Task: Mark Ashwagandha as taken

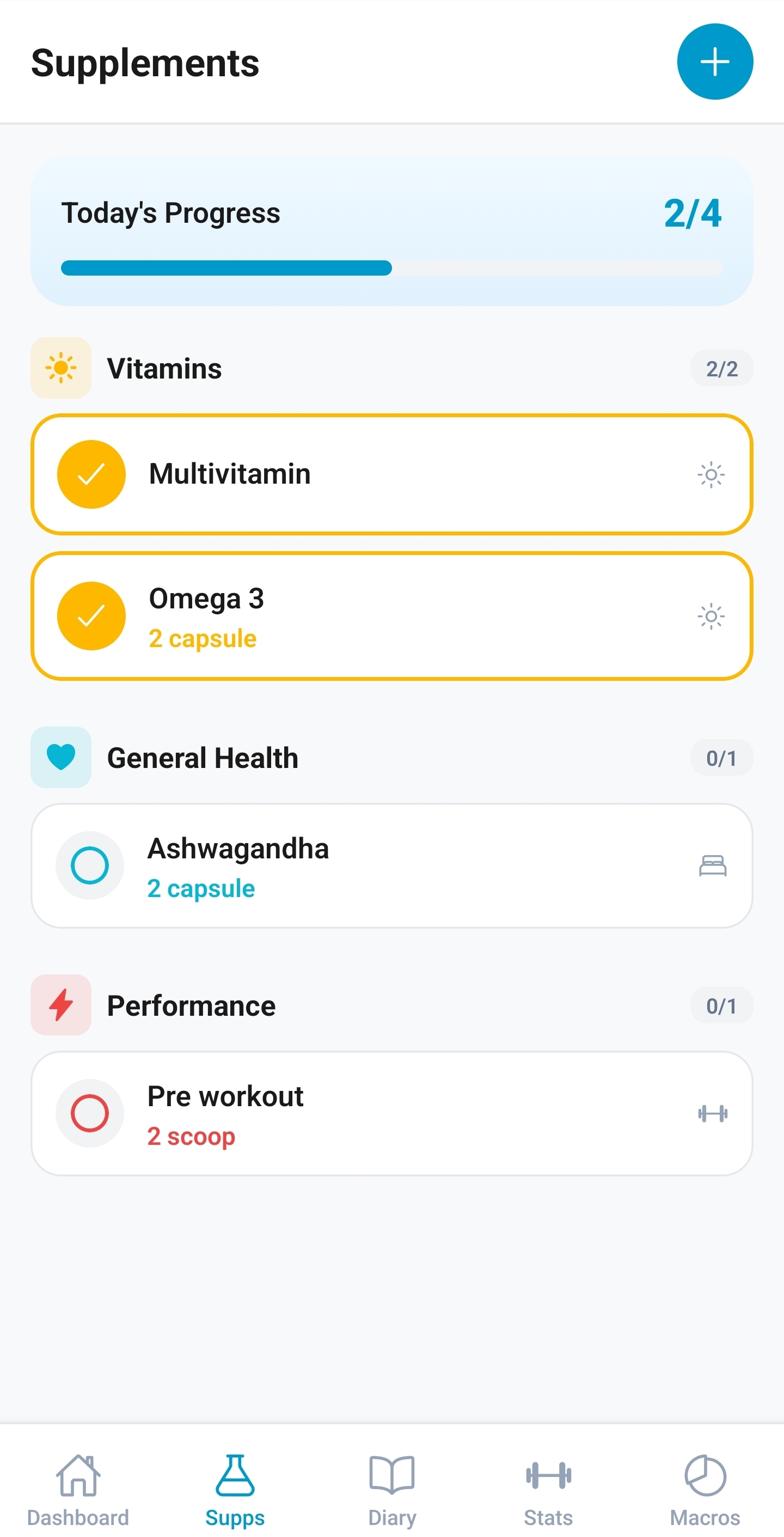Action: (x=90, y=865)
